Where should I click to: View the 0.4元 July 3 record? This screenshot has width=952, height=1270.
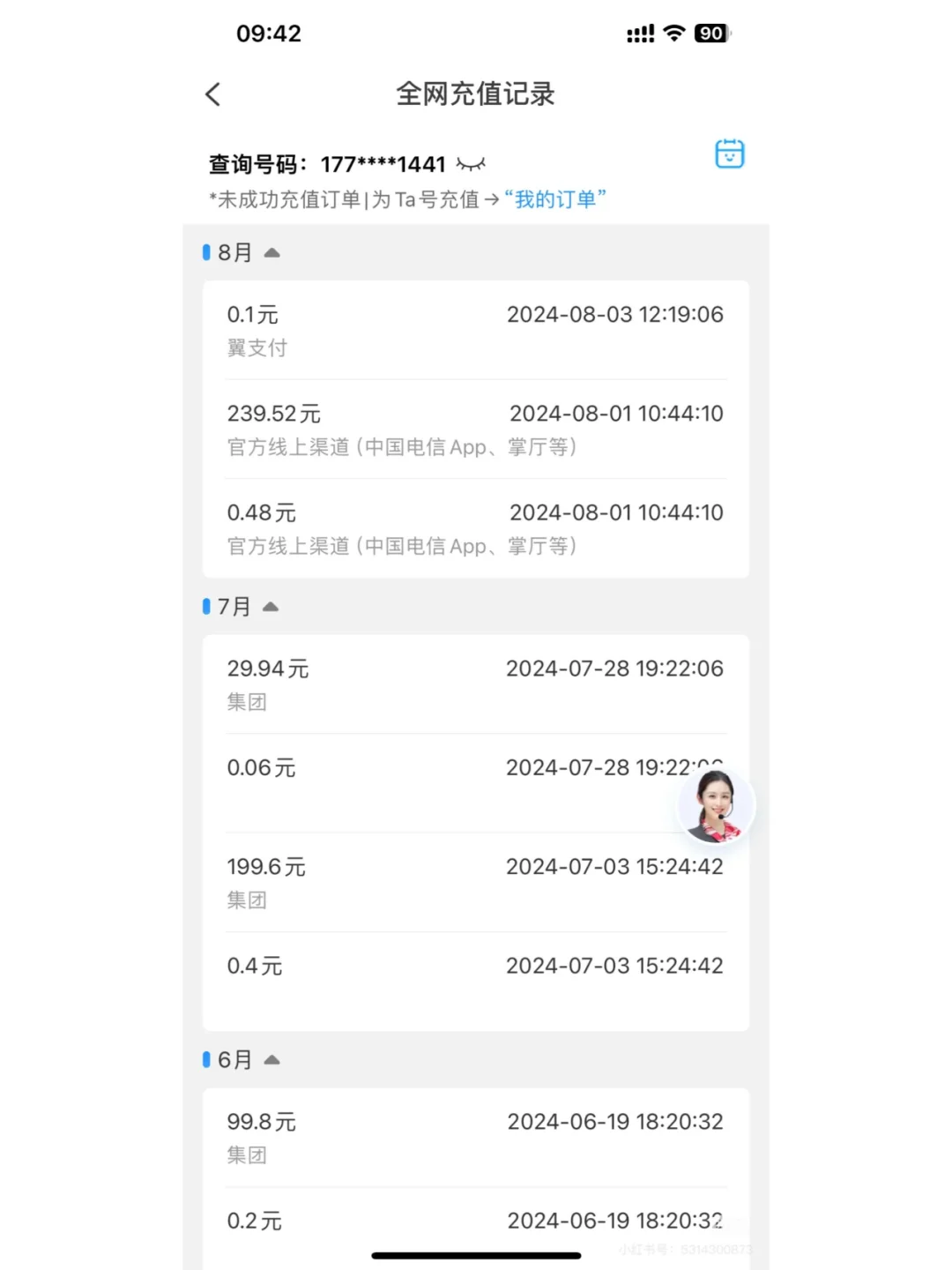[x=476, y=965]
